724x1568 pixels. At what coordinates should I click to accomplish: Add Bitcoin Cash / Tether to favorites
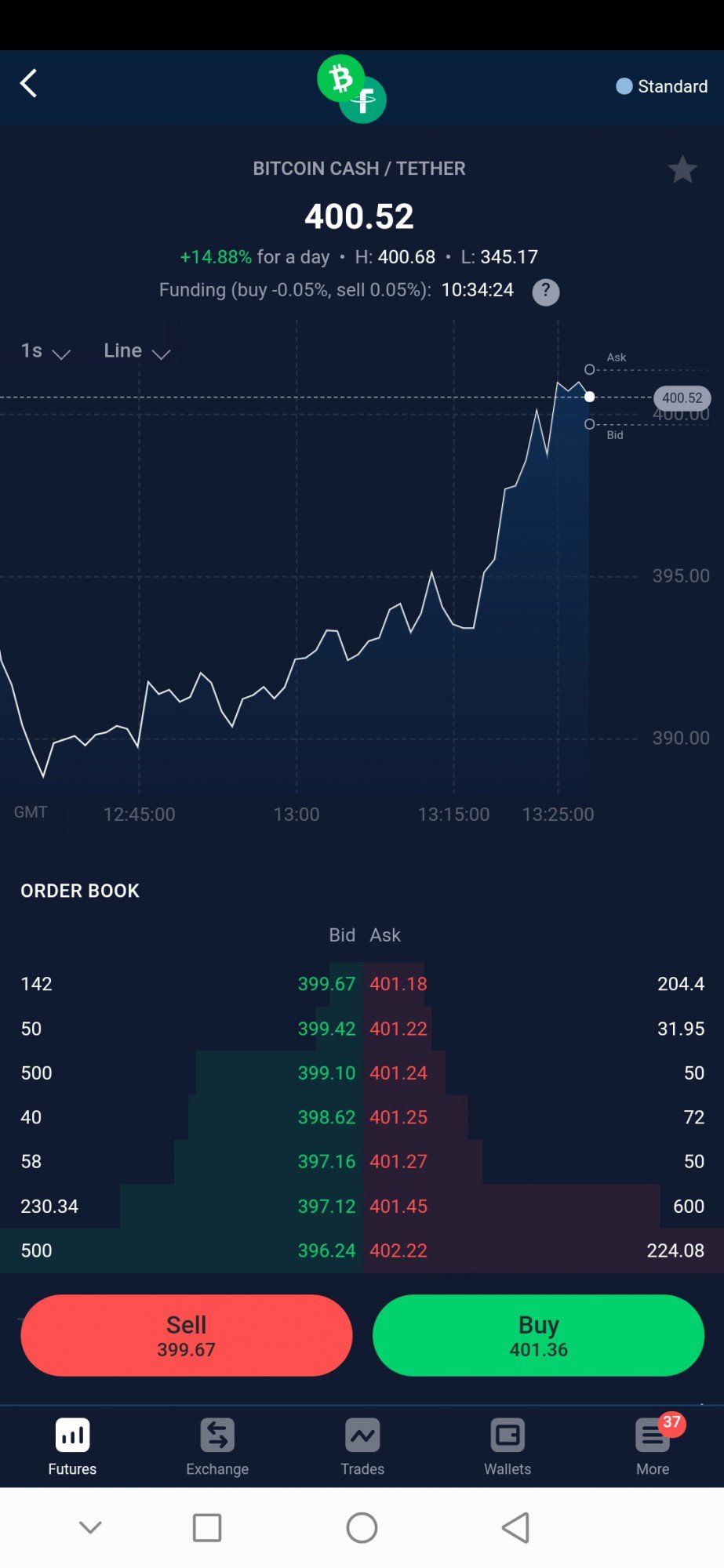tap(682, 169)
